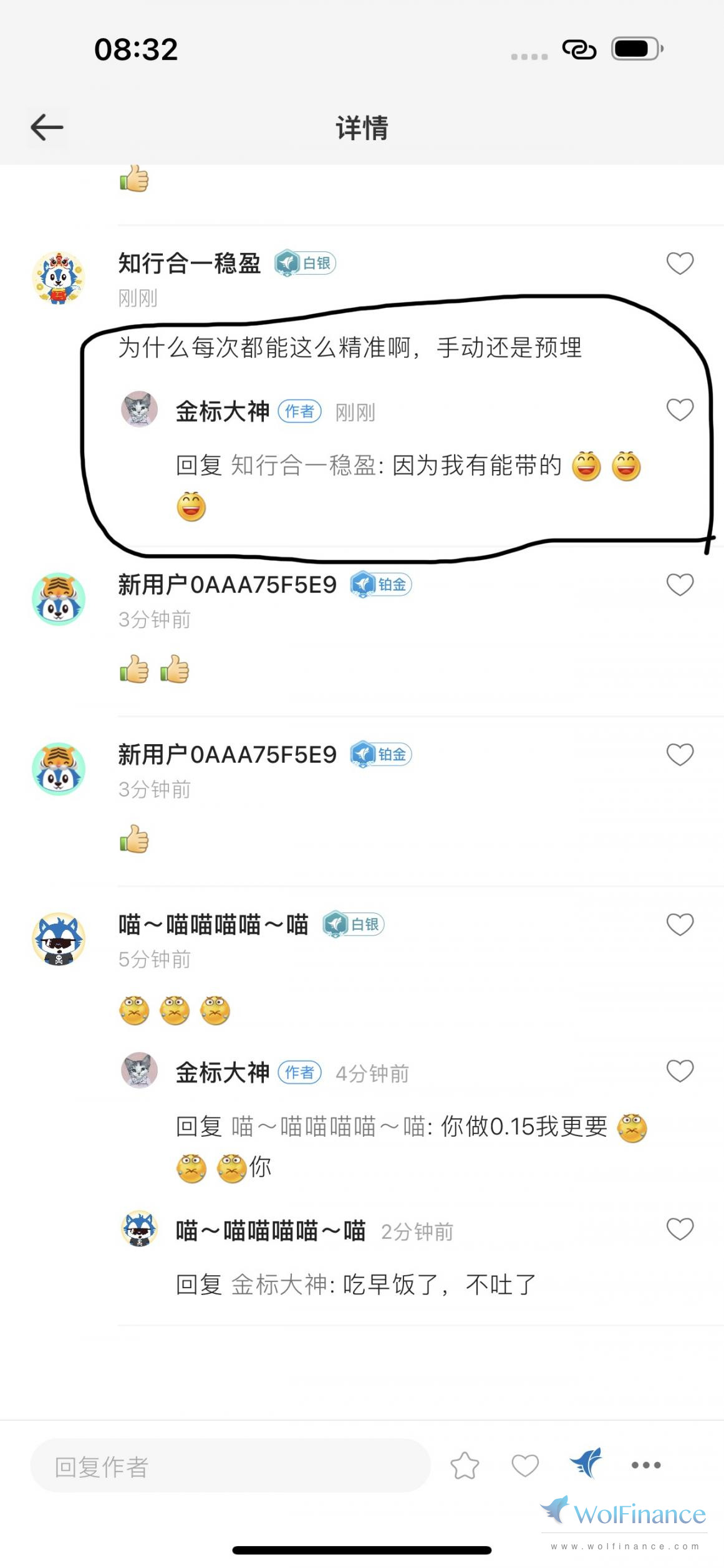724x1568 pixels.
Task: Open 喵～喵喵喵喵～喵's avatar on 5分钟前 comment
Action: point(59,939)
